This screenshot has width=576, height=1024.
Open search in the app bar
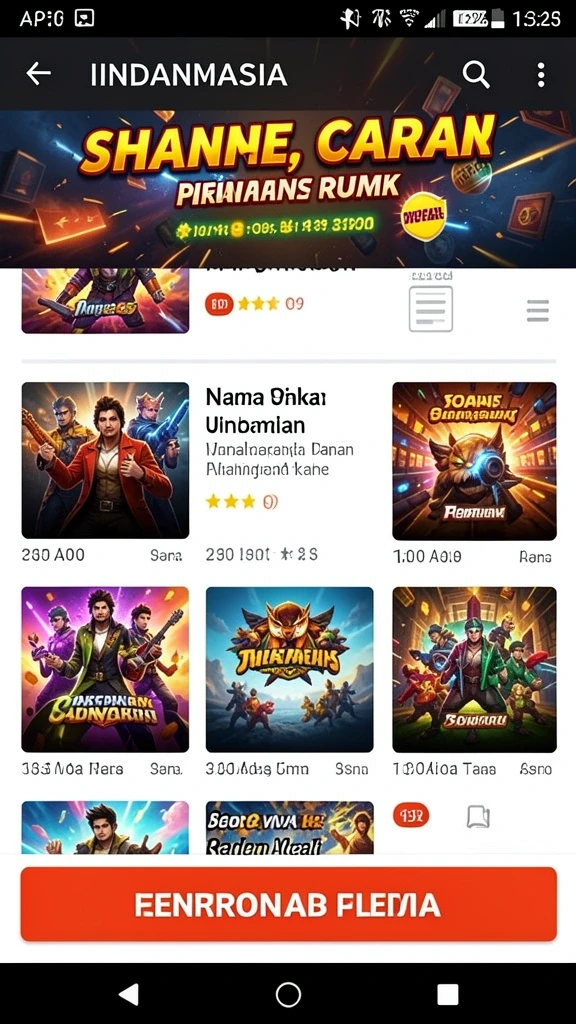tap(476, 74)
